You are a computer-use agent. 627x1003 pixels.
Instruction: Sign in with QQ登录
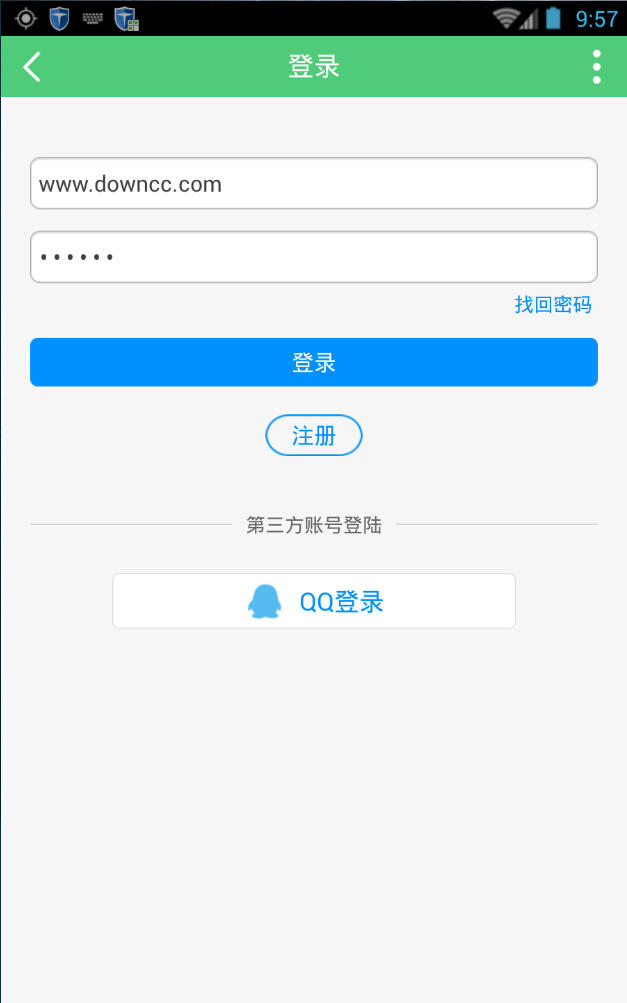[314, 601]
